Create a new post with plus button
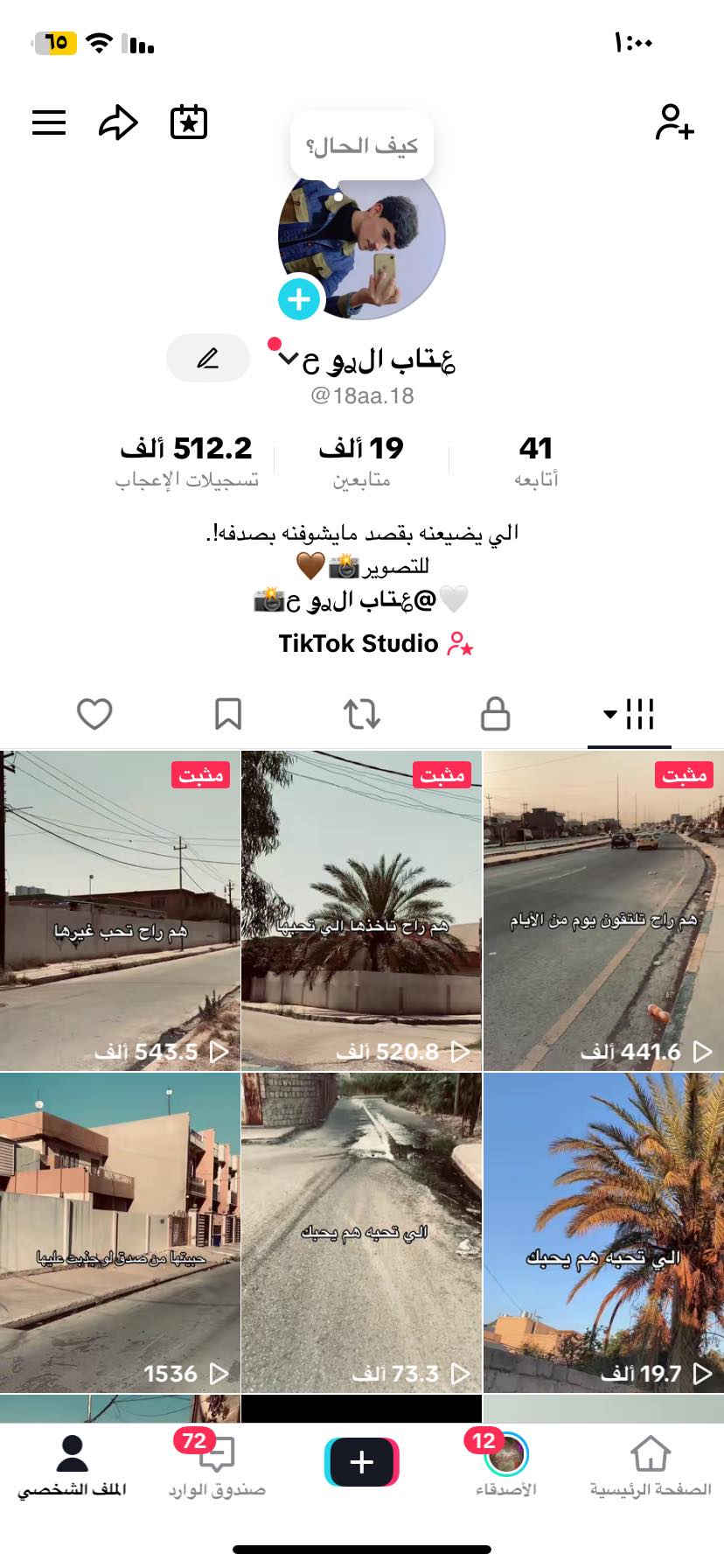 coord(362,1461)
